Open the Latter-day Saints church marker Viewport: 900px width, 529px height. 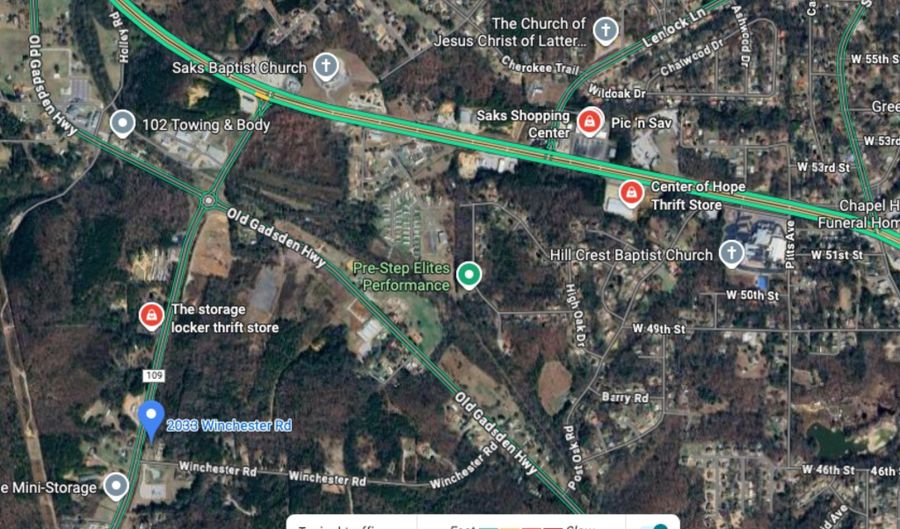604,30
